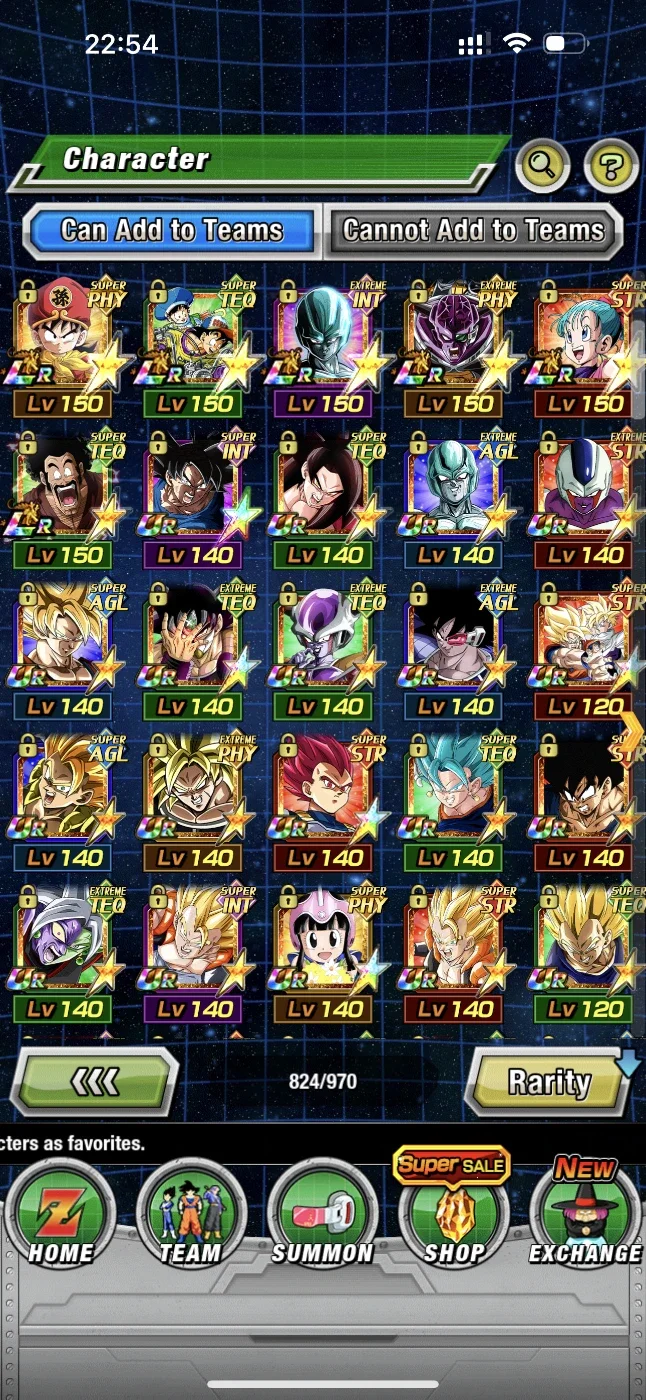646x1400 pixels.
Task: Select the Lv 140 Chi-Chi PHY card
Action: (x=325, y=953)
